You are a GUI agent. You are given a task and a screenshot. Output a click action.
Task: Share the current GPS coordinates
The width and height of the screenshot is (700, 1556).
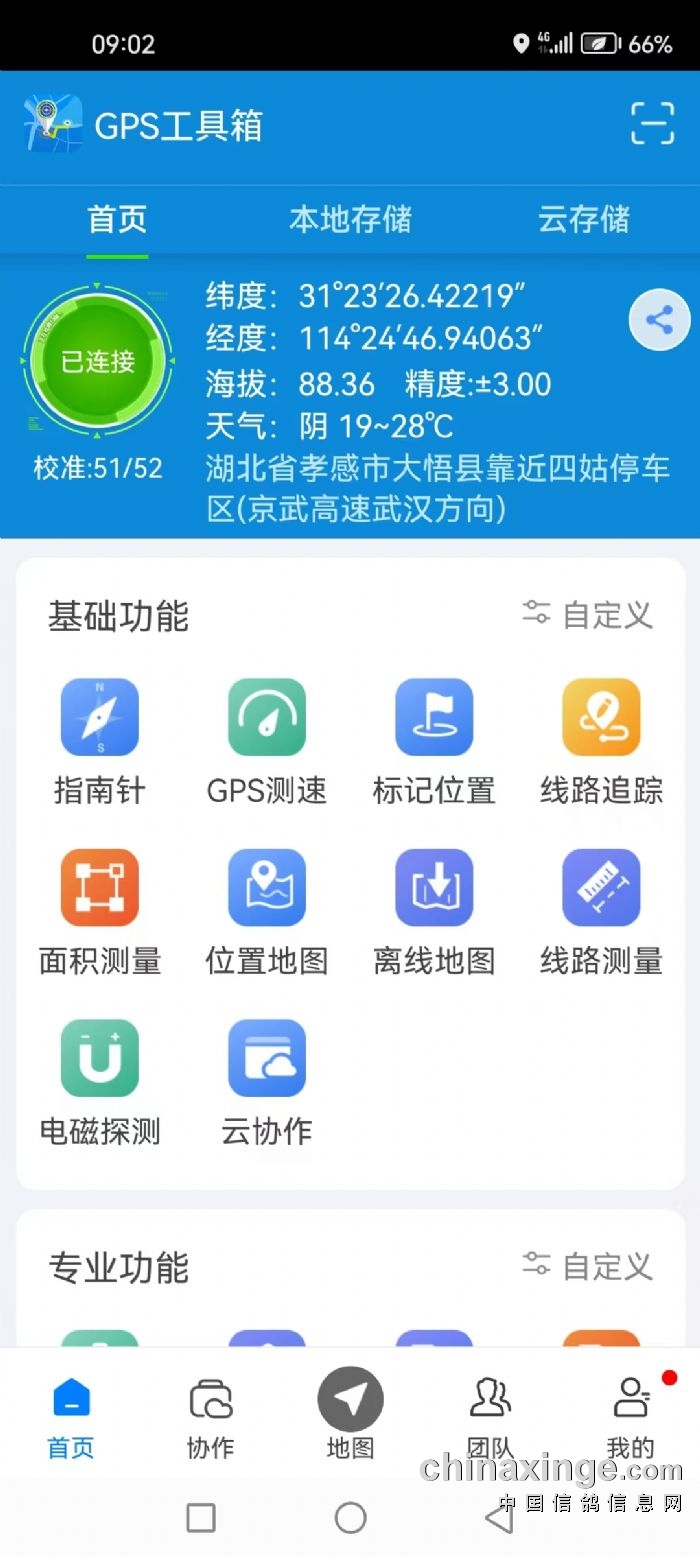tap(659, 321)
